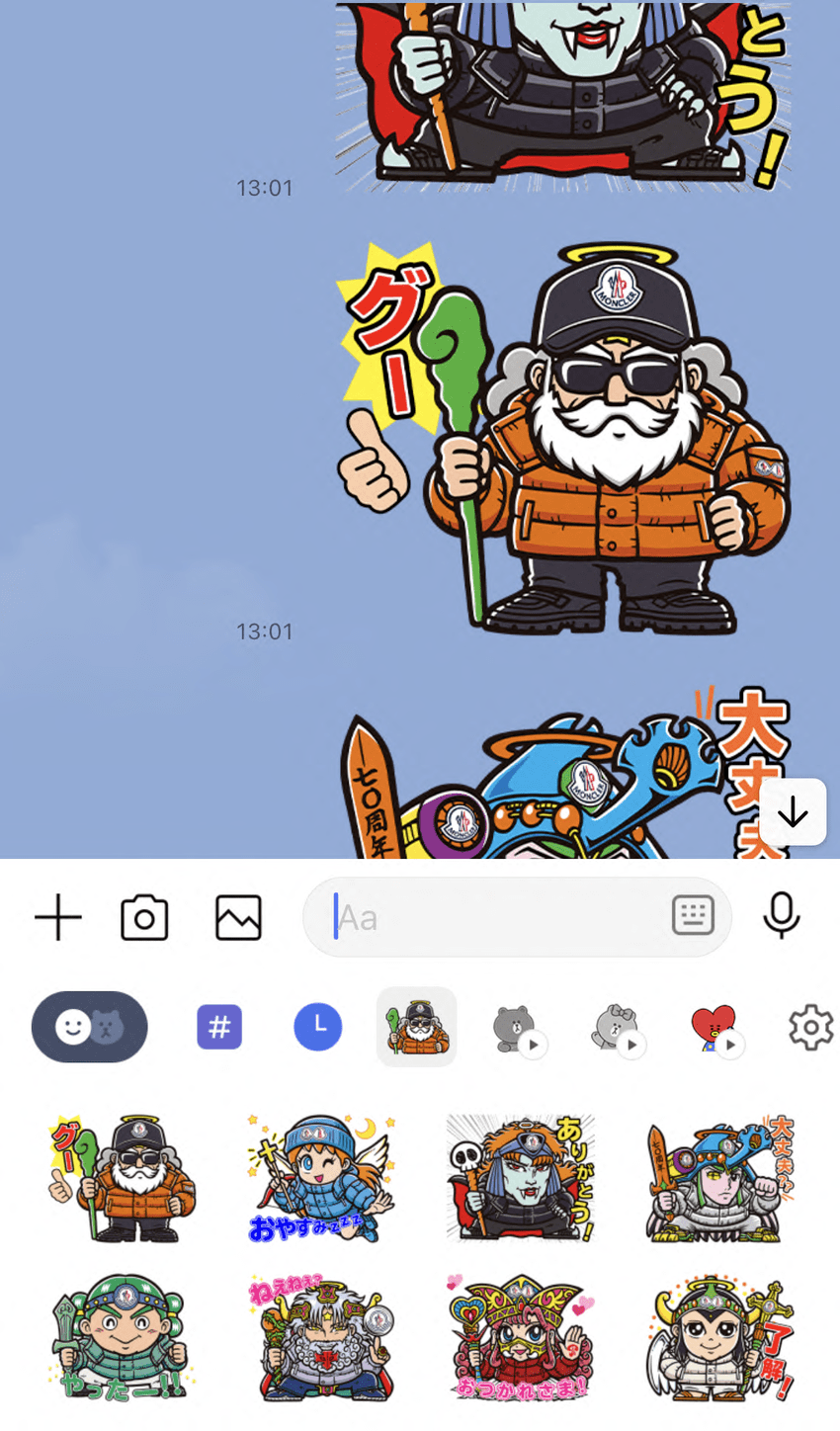Send the おやすみ winking angel sticker
Screen dimensions: 840x1431
coord(319,1178)
